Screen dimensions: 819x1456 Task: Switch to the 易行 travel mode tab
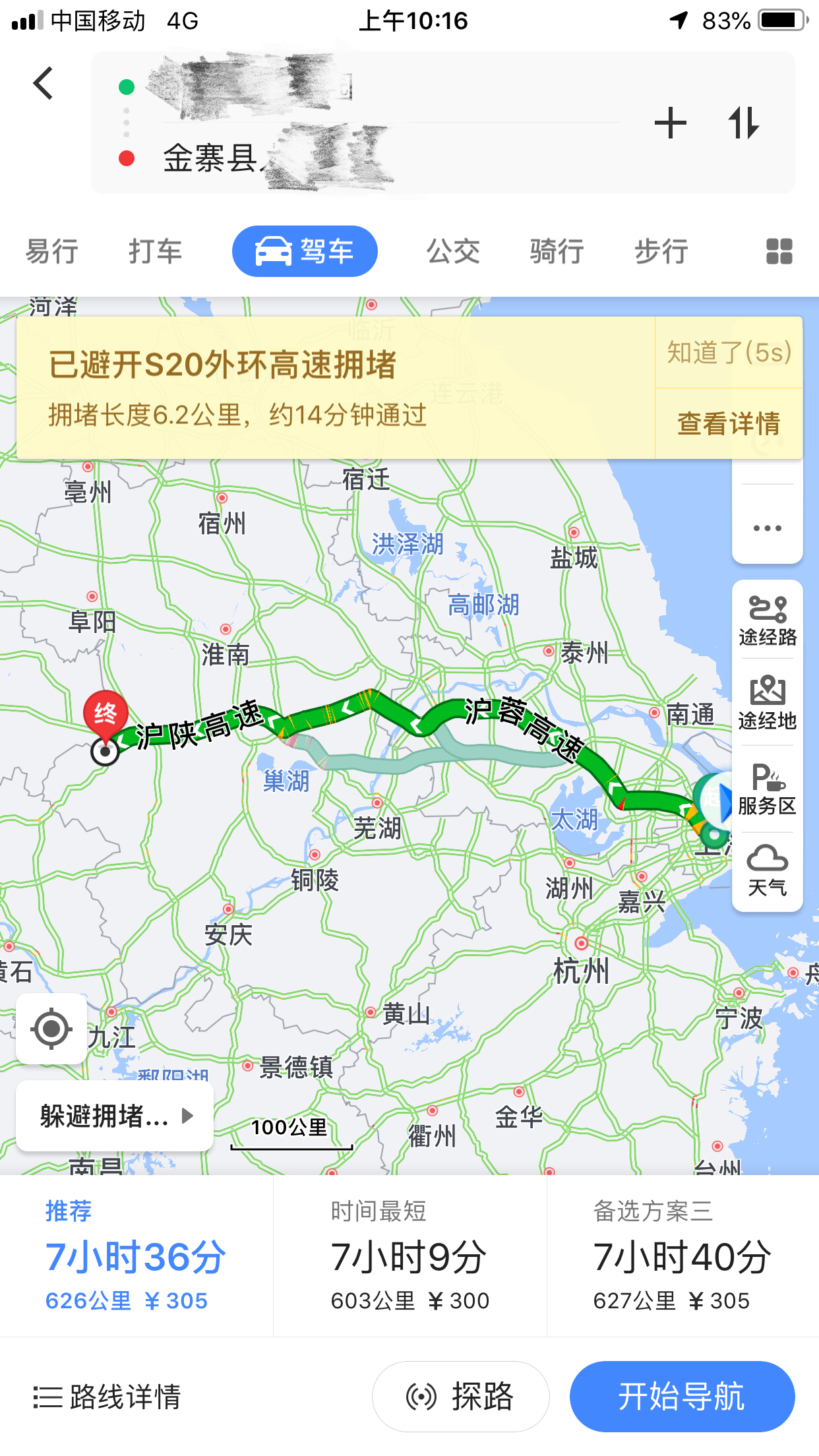click(52, 251)
